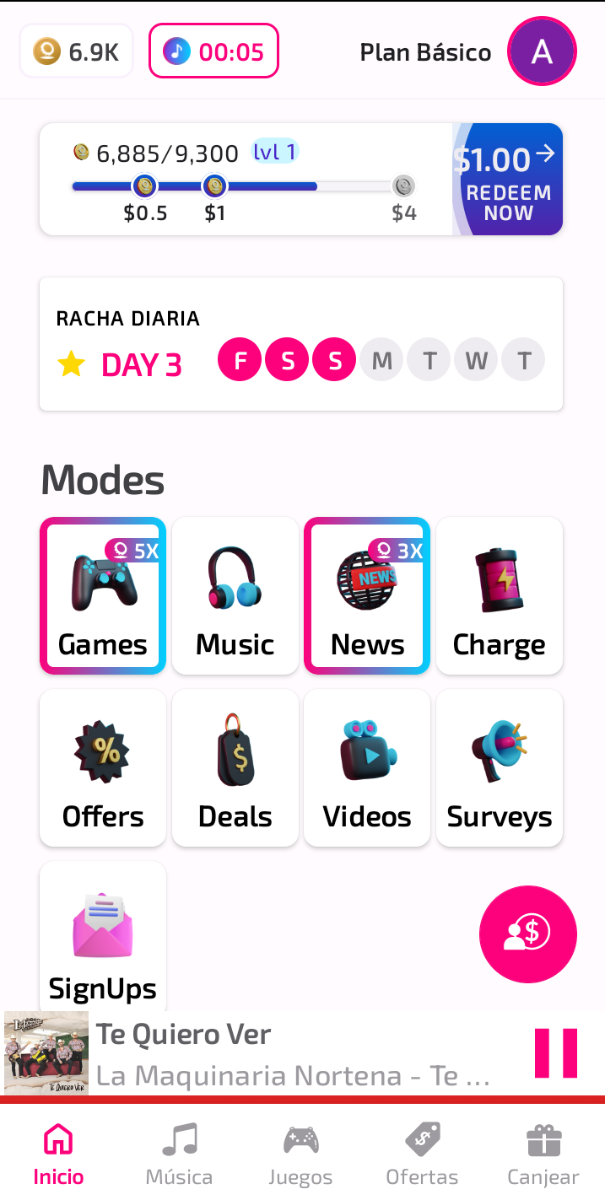Open the News mode
This screenshot has width=605, height=1200.
(367, 595)
